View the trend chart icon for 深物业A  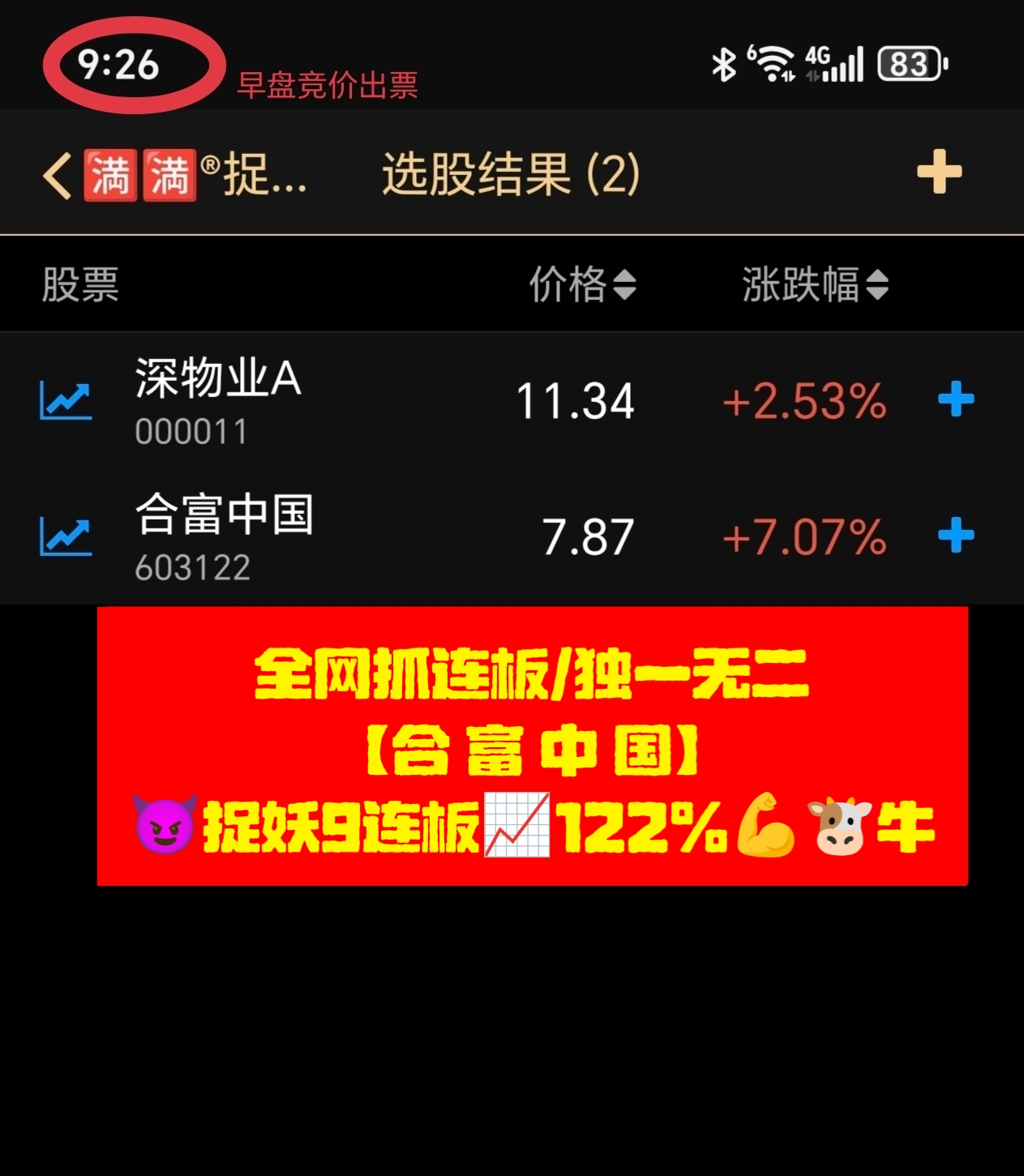(x=66, y=400)
